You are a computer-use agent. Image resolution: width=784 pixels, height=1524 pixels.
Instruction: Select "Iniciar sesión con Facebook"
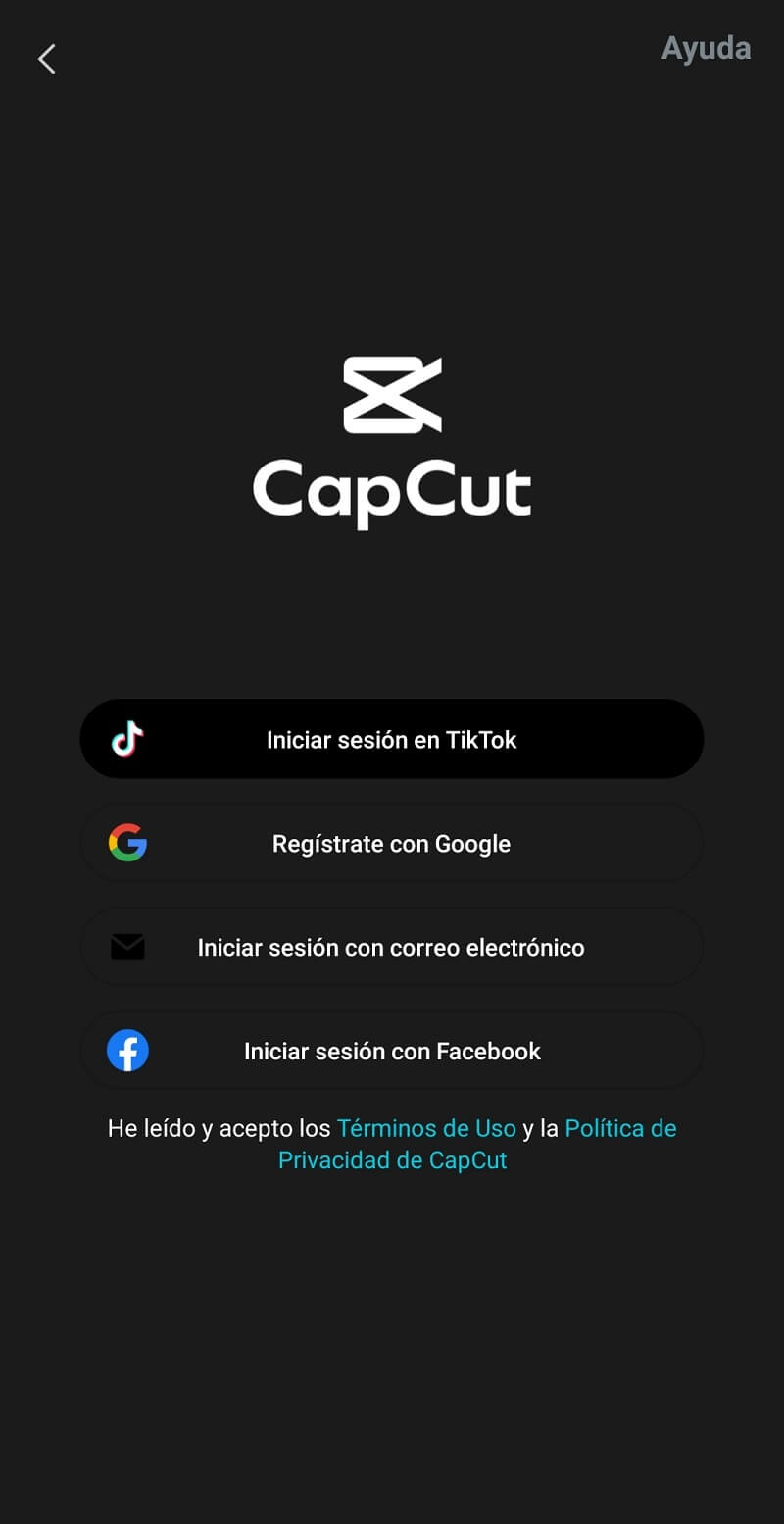(x=392, y=1051)
